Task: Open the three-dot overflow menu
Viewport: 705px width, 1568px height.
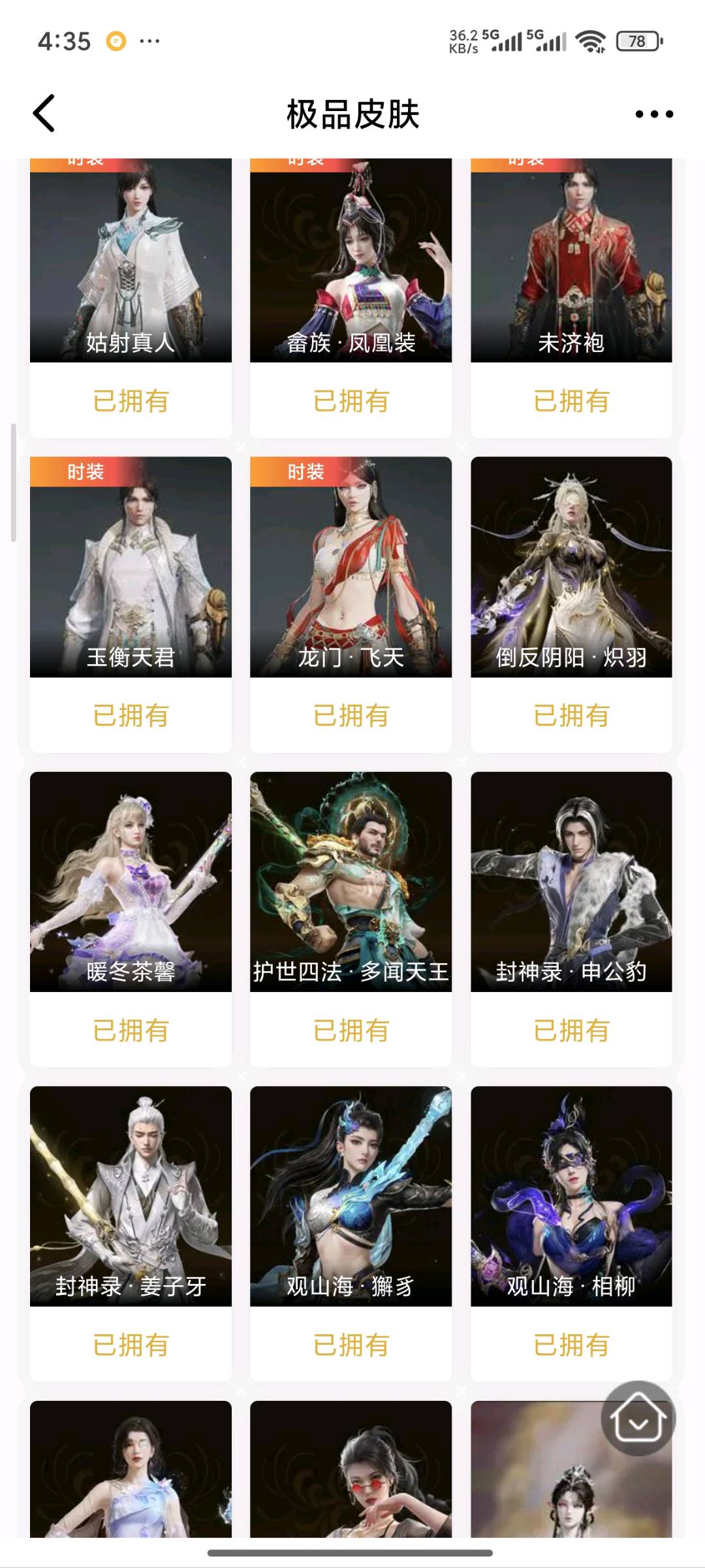Action: [654, 114]
